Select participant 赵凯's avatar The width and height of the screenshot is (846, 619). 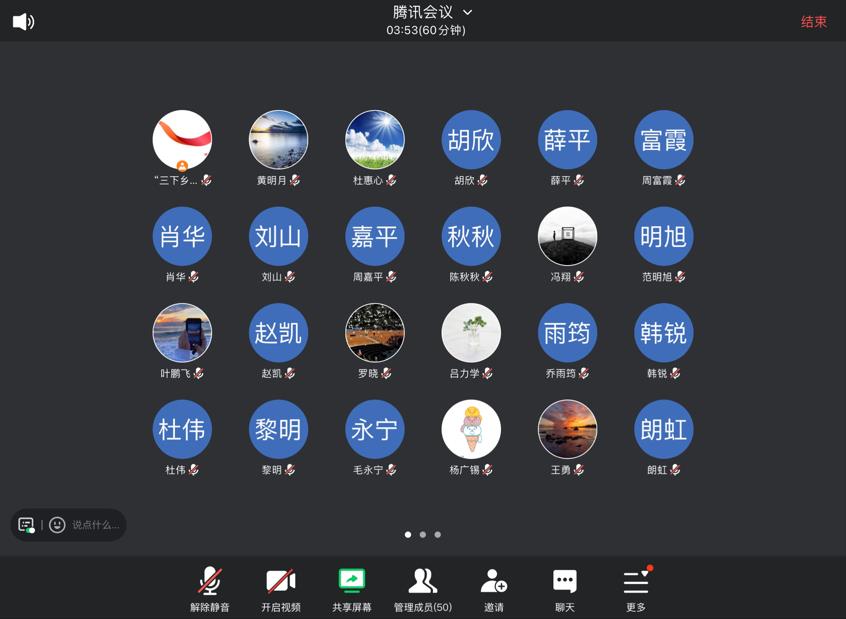click(278, 333)
